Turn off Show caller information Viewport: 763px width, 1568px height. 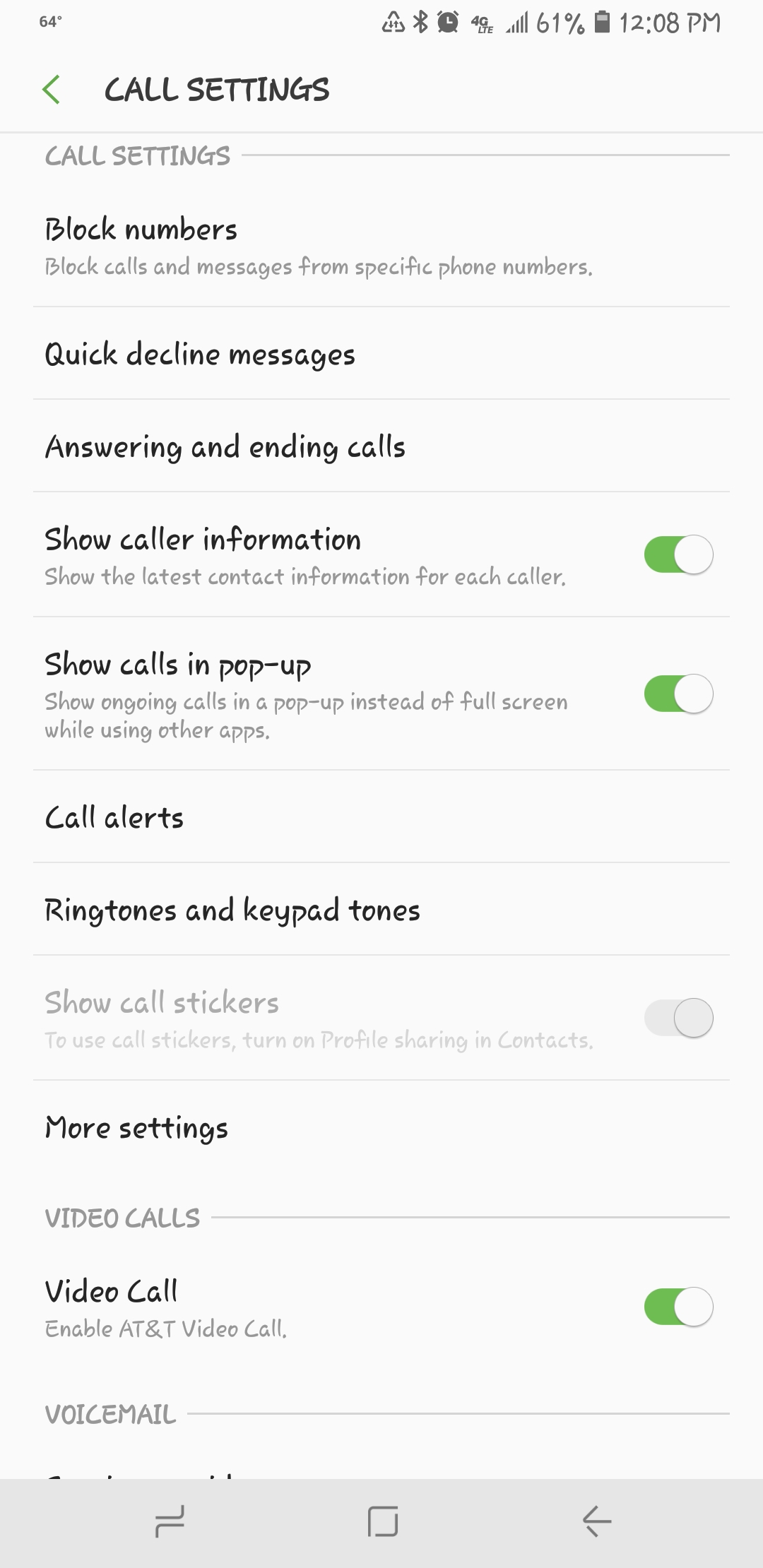678,554
